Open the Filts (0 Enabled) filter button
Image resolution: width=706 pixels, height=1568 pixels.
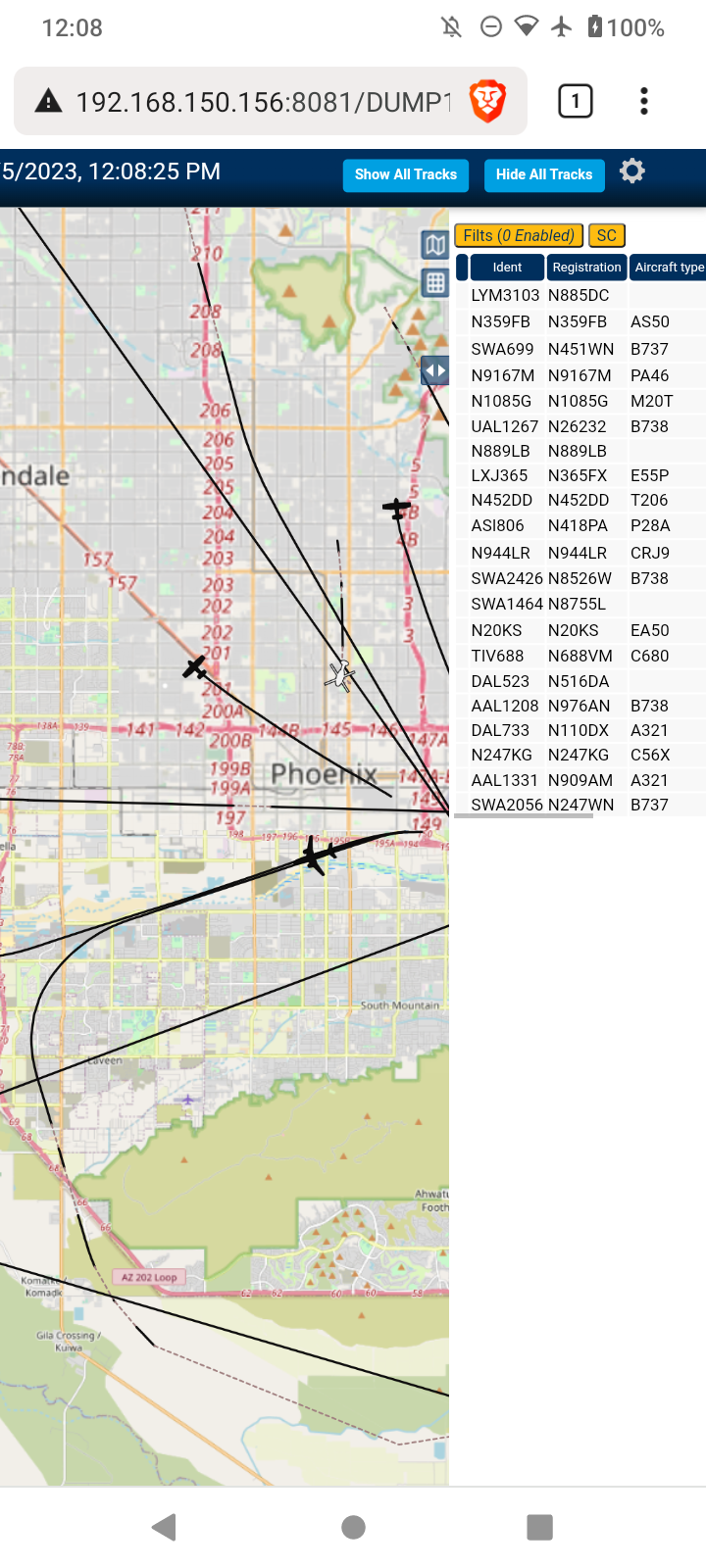(519, 235)
